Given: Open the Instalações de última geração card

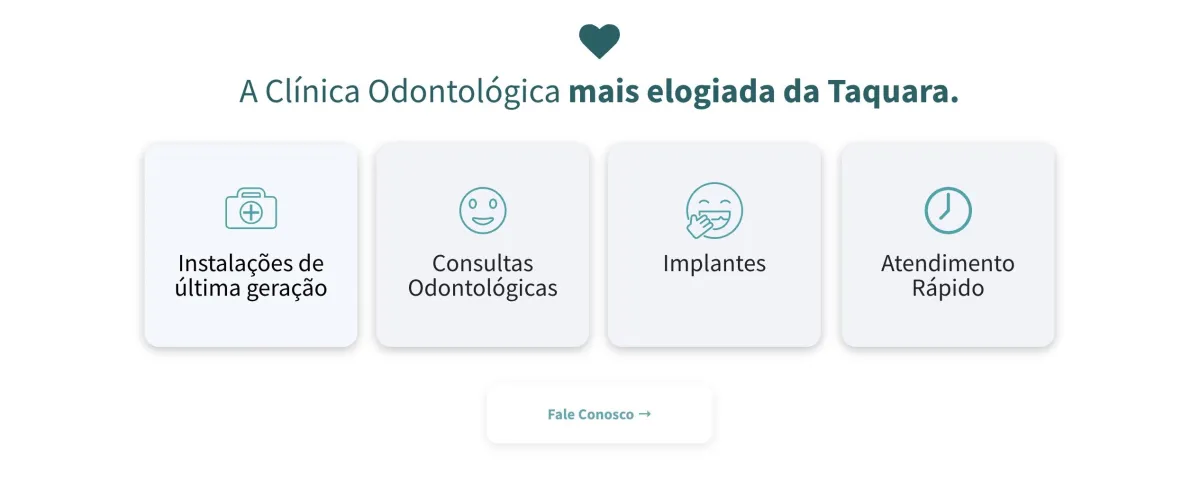Looking at the screenshot, I should pyautogui.click(x=251, y=246).
